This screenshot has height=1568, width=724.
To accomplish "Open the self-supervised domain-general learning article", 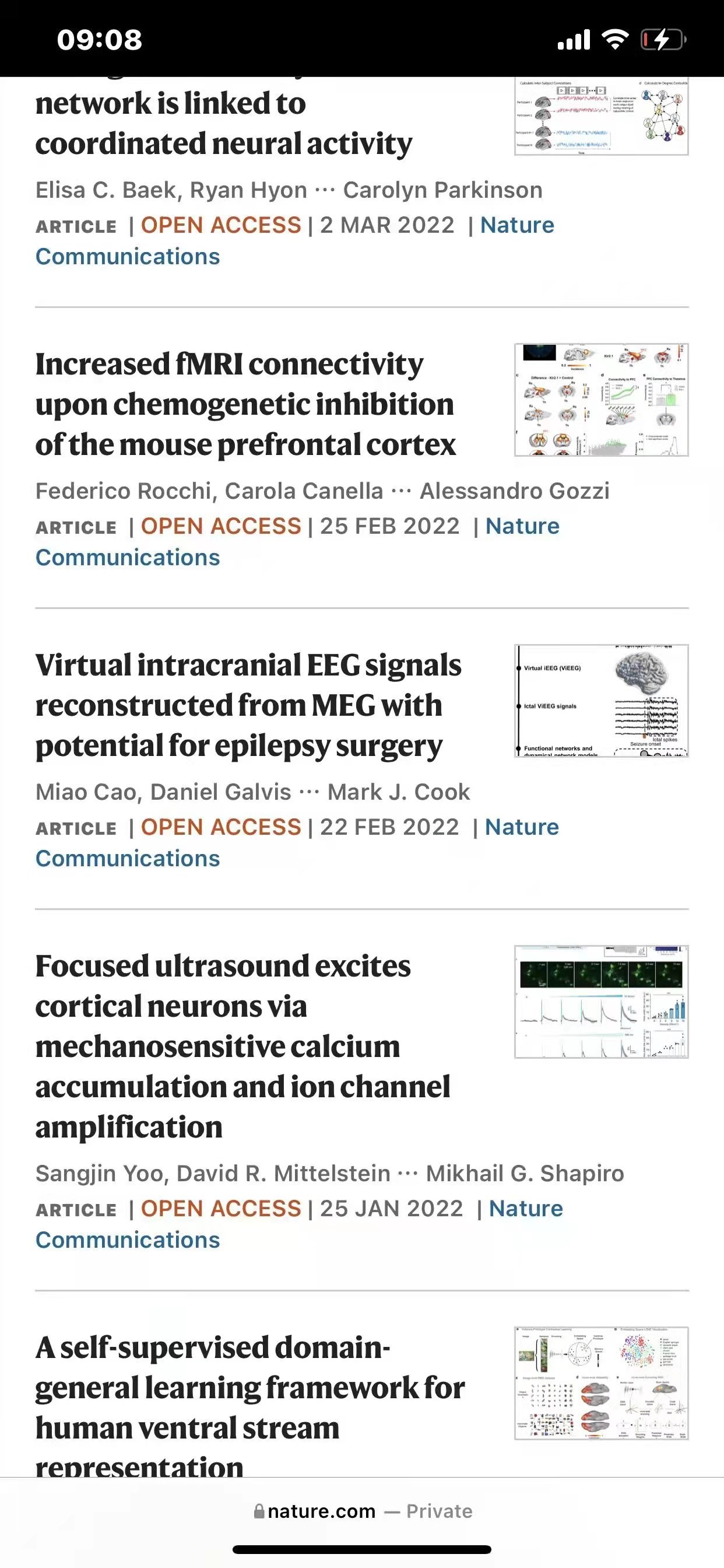I will point(249,1388).
